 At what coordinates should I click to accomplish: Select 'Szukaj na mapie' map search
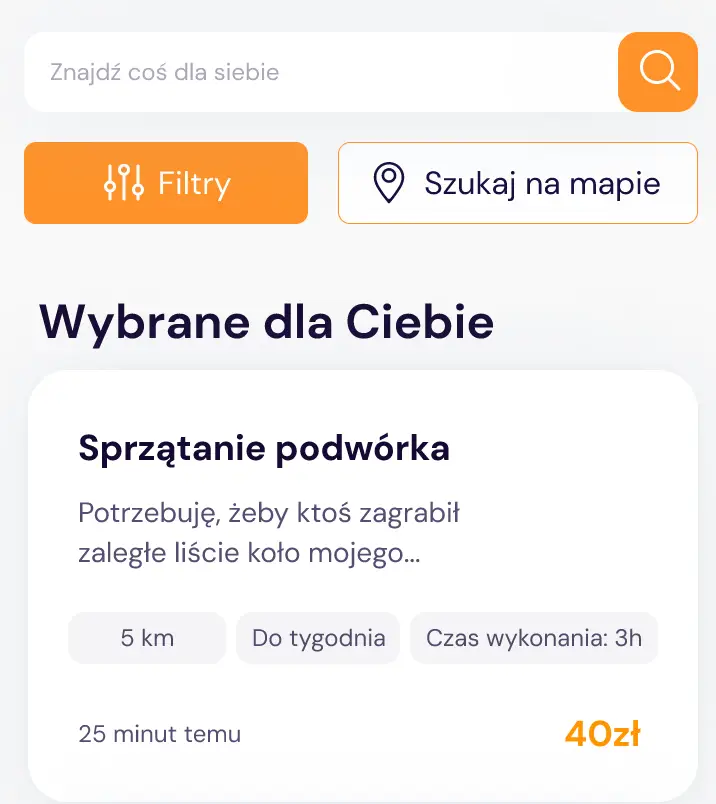coord(517,183)
